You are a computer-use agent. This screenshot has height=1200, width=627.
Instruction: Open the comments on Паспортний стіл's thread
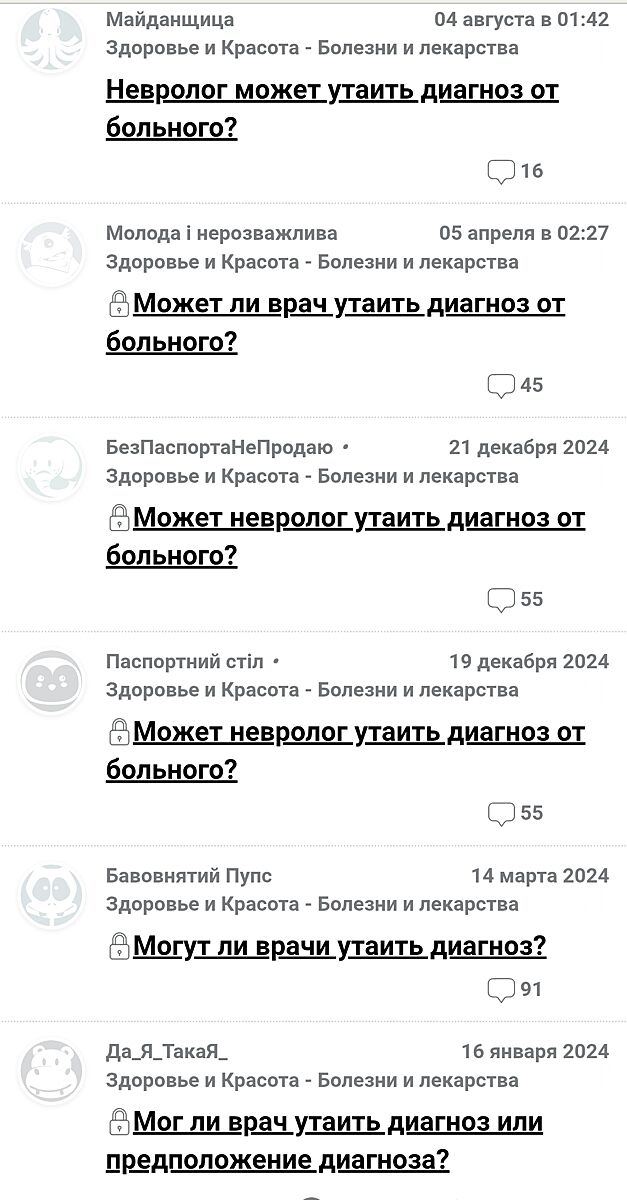click(515, 813)
